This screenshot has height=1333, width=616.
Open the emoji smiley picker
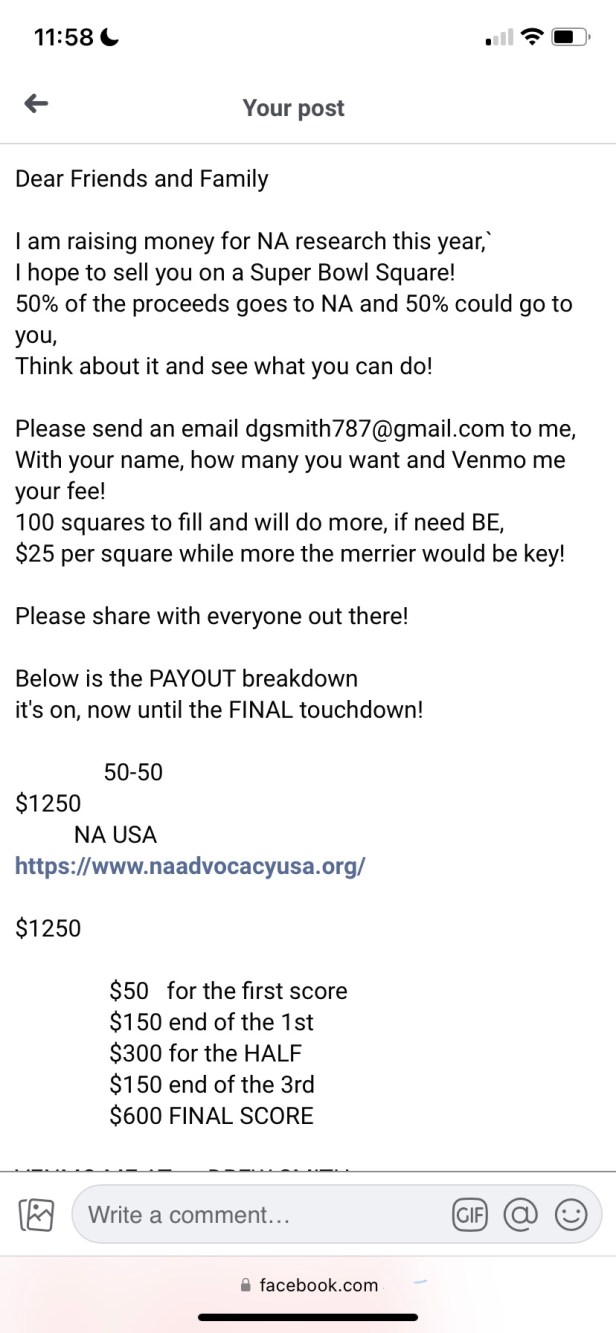[x=570, y=1215]
